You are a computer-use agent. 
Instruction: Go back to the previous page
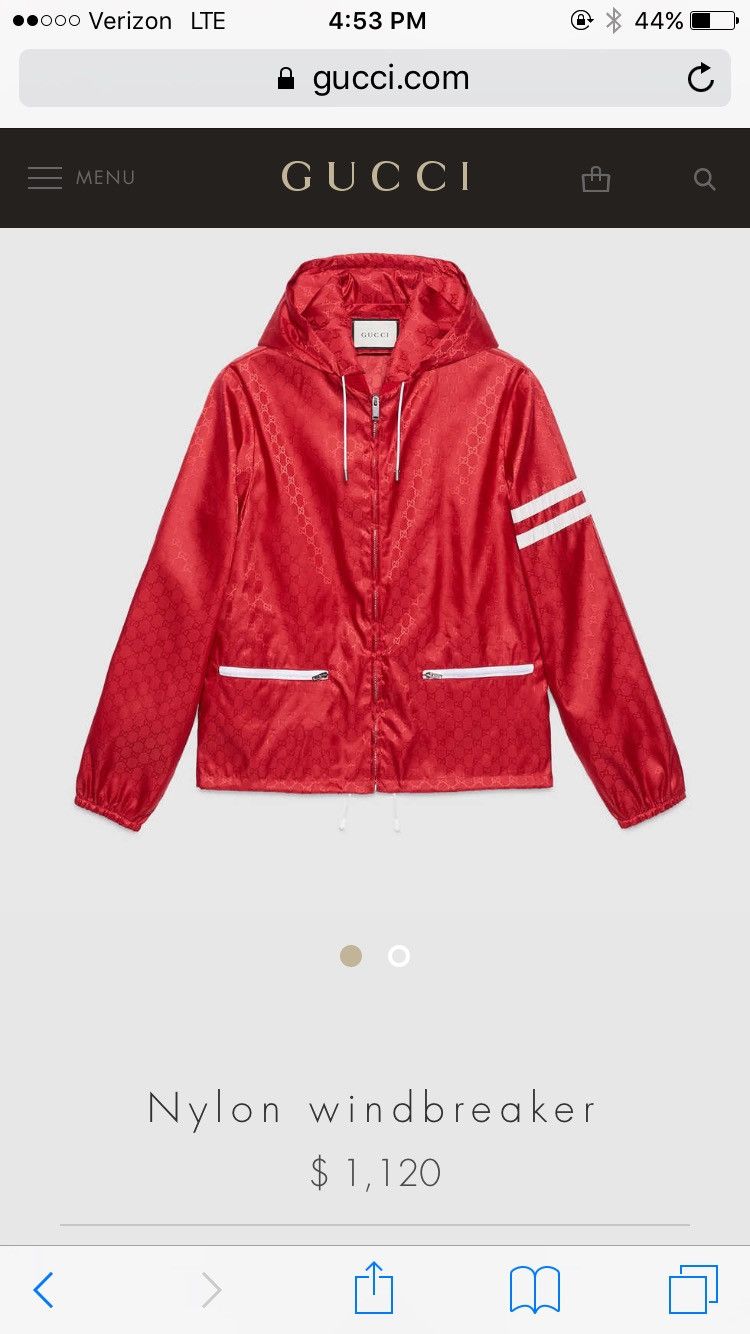point(43,1290)
